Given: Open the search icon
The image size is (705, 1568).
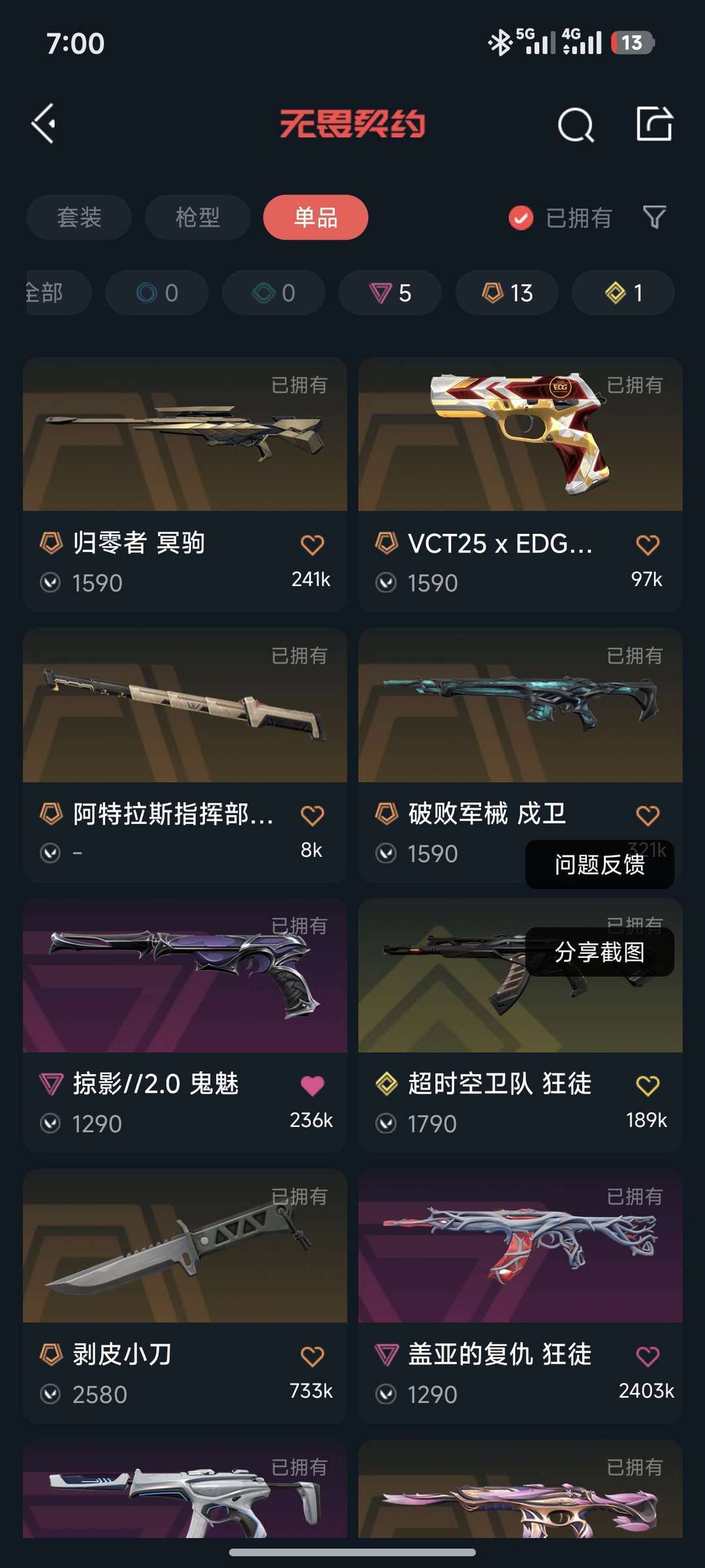Looking at the screenshot, I should coord(575,124).
